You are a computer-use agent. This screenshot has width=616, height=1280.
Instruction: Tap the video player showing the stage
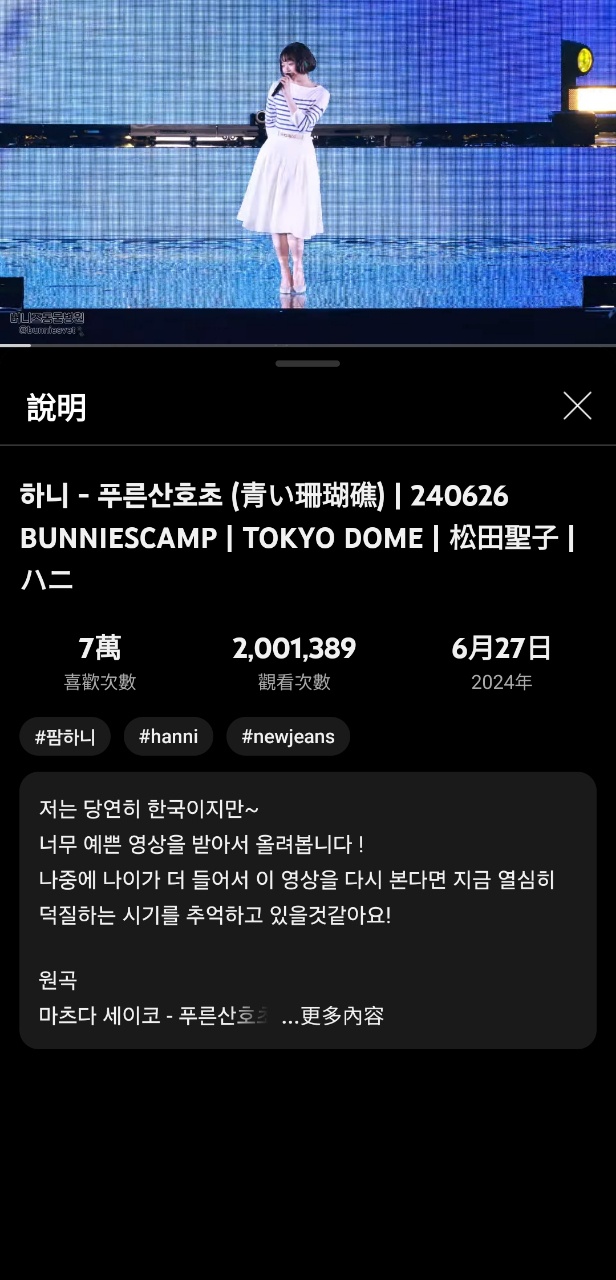tap(308, 170)
